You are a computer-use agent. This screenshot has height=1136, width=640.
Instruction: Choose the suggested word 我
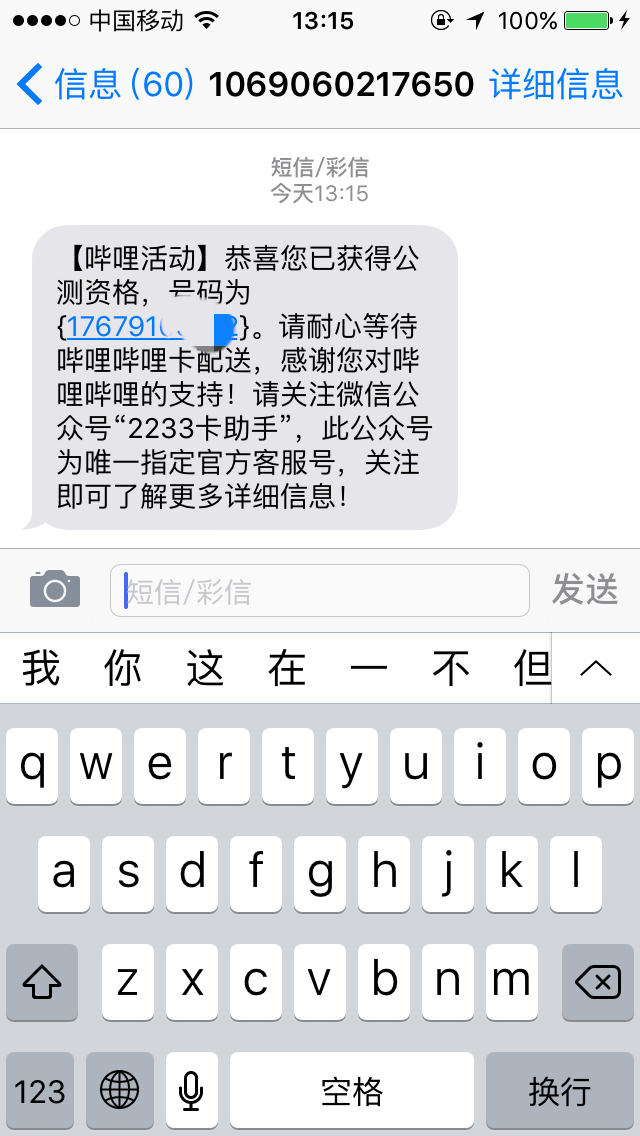(x=41, y=667)
